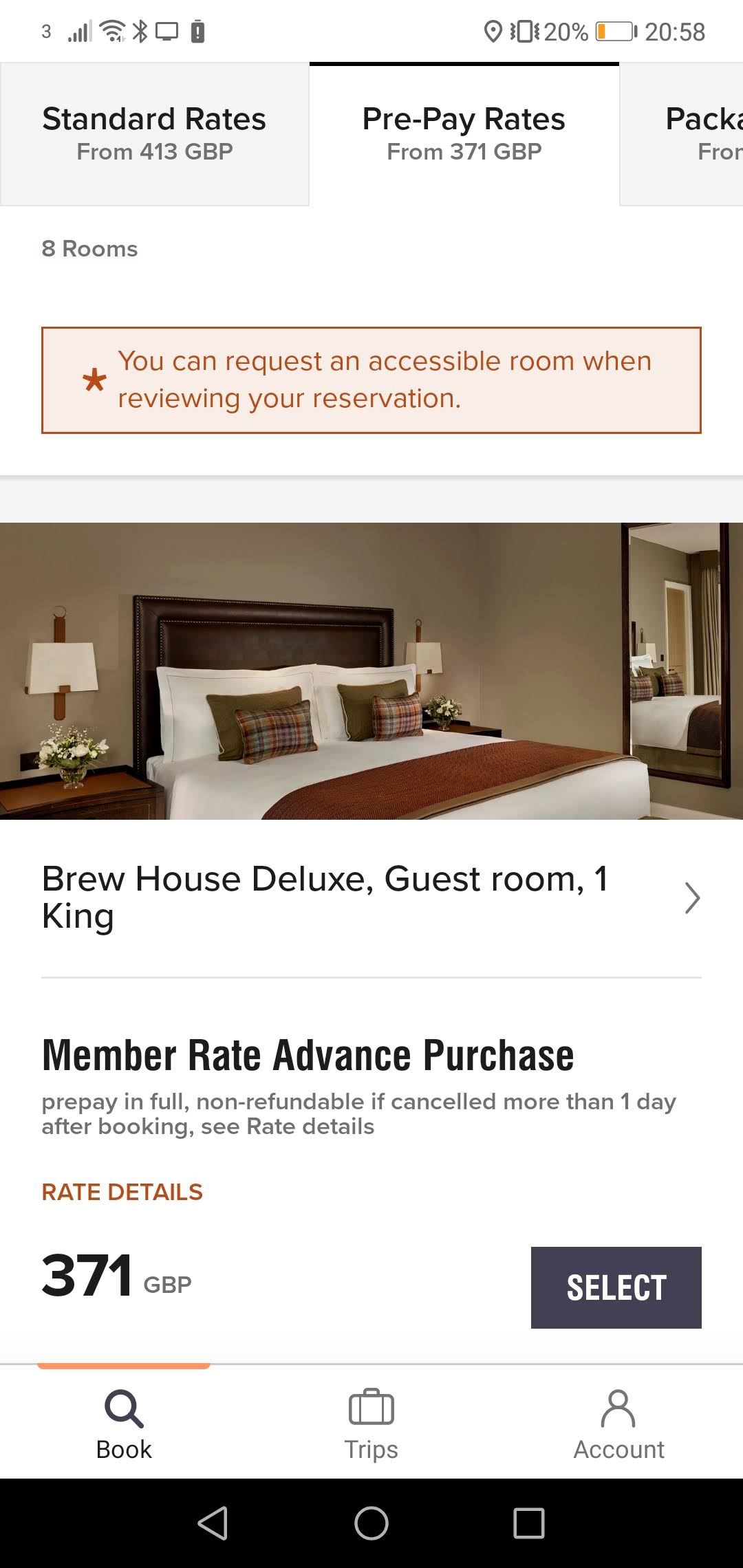Select the Pre-Pay Rates tab
Image resolution: width=743 pixels, height=1568 pixels.
pos(464,134)
